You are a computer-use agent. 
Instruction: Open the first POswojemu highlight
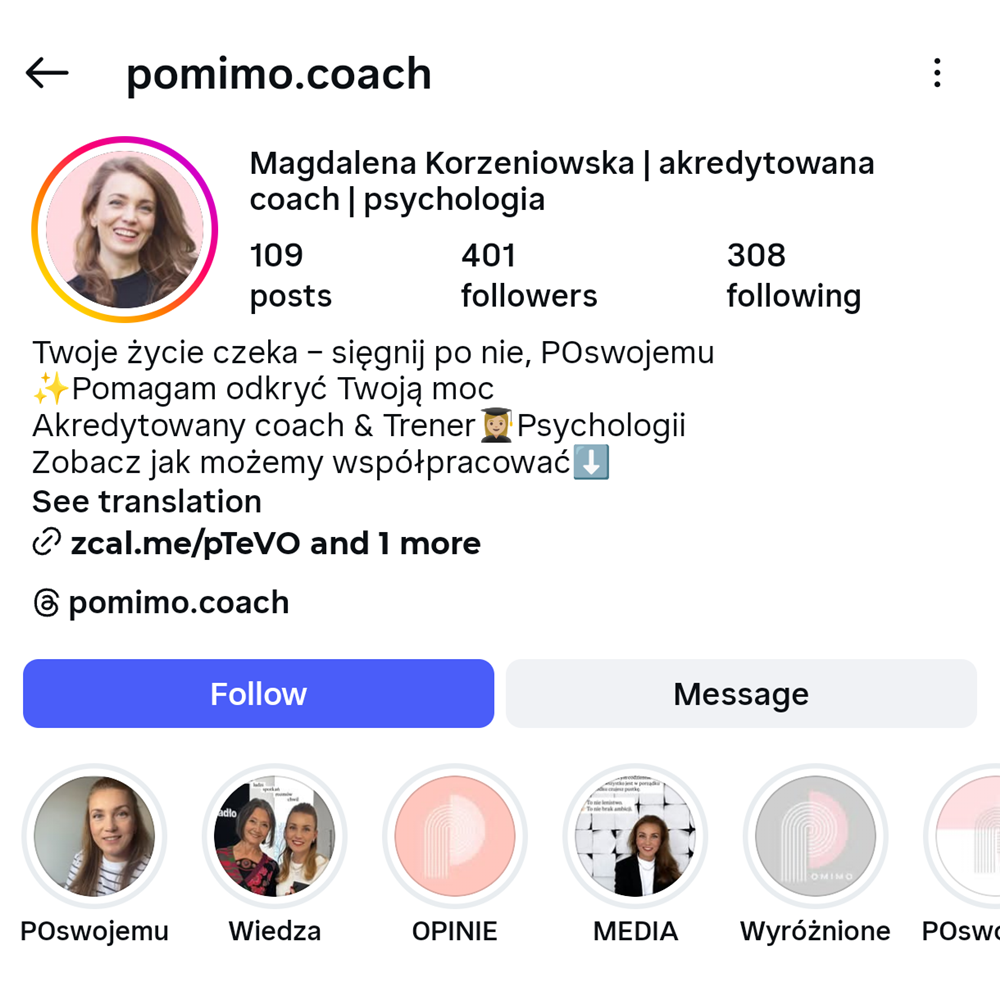click(x=95, y=836)
